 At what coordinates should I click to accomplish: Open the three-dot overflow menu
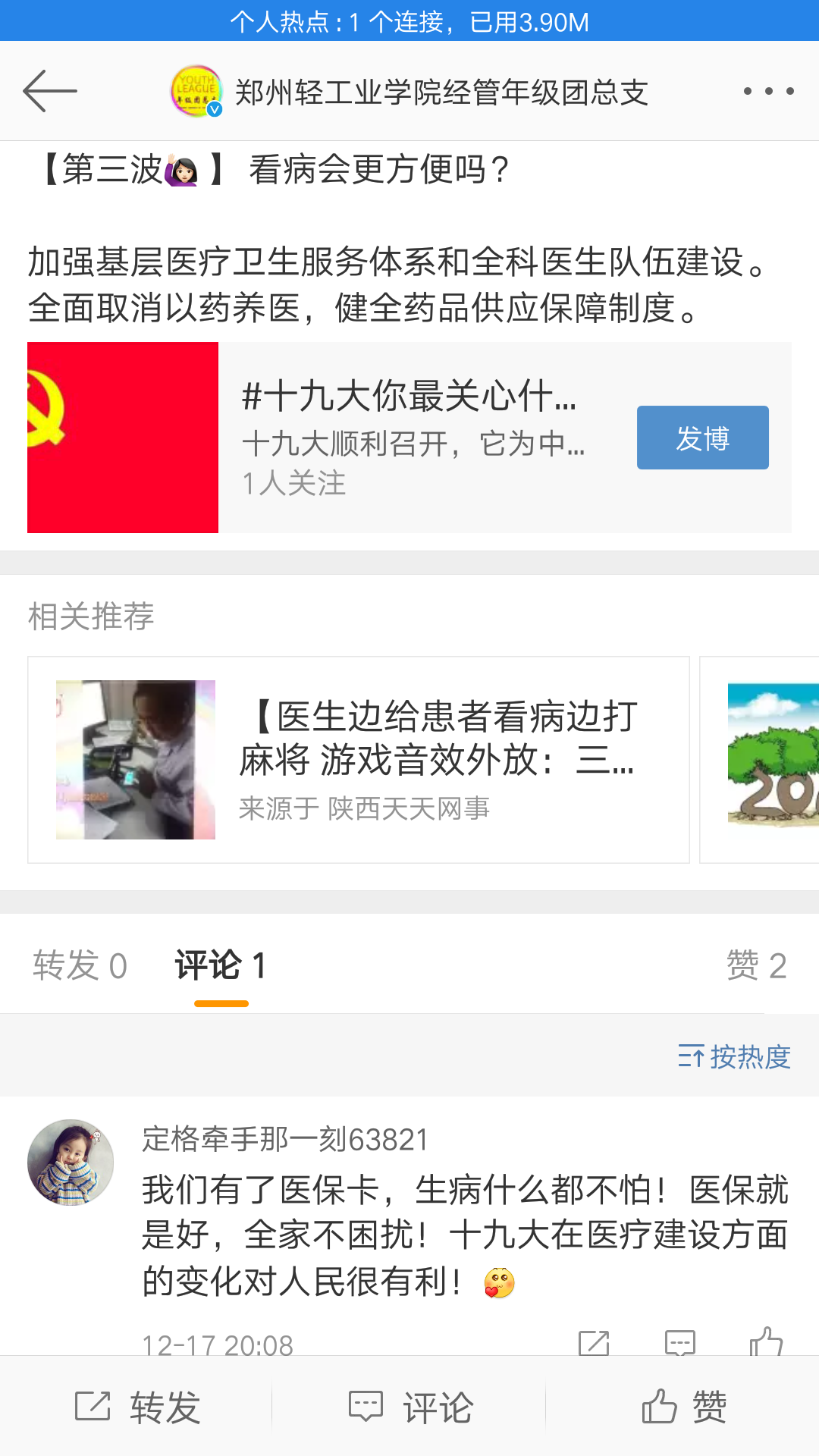tap(768, 91)
